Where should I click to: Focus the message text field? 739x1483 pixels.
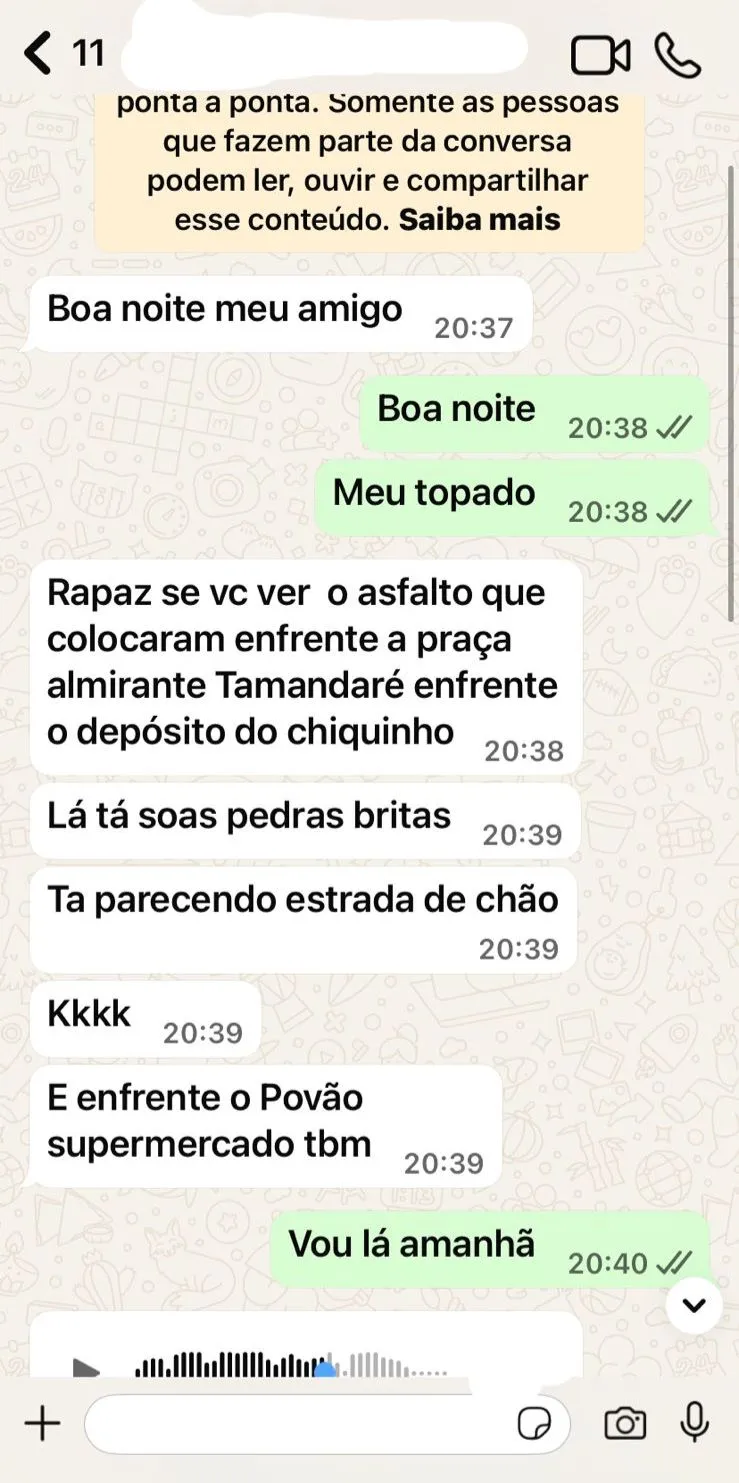tap(300, 1423)
